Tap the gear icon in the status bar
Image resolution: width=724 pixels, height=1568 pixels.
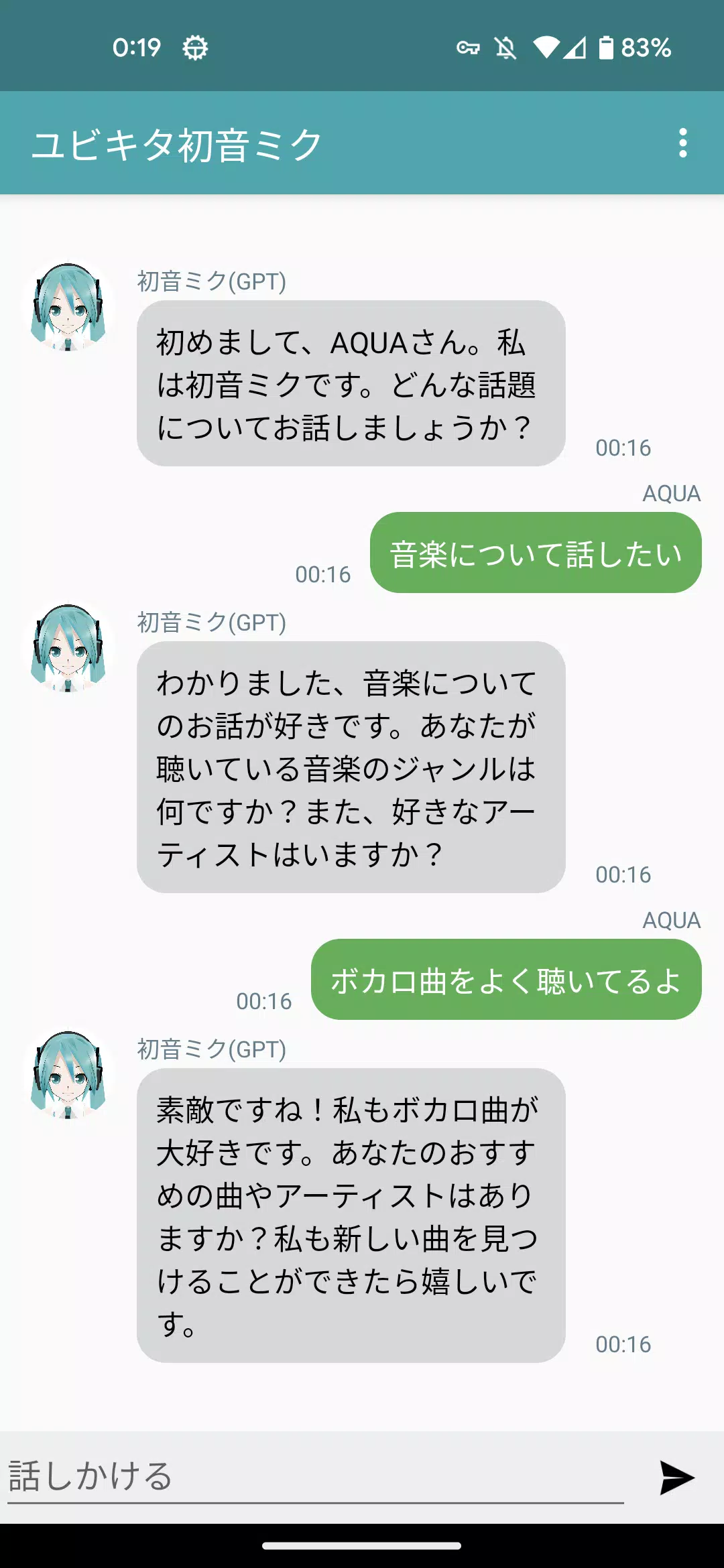pos(194,48)
